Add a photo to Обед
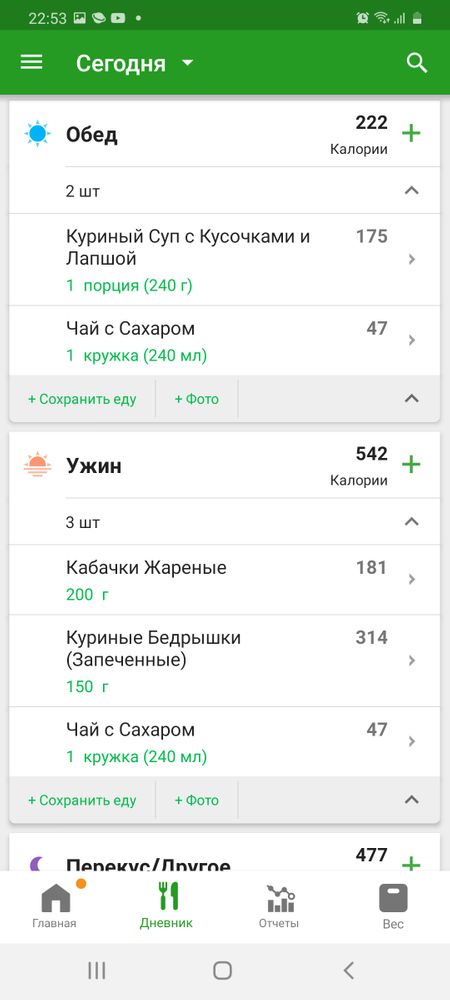This screenshot has height=1000, width=450. tap(196, 399)
